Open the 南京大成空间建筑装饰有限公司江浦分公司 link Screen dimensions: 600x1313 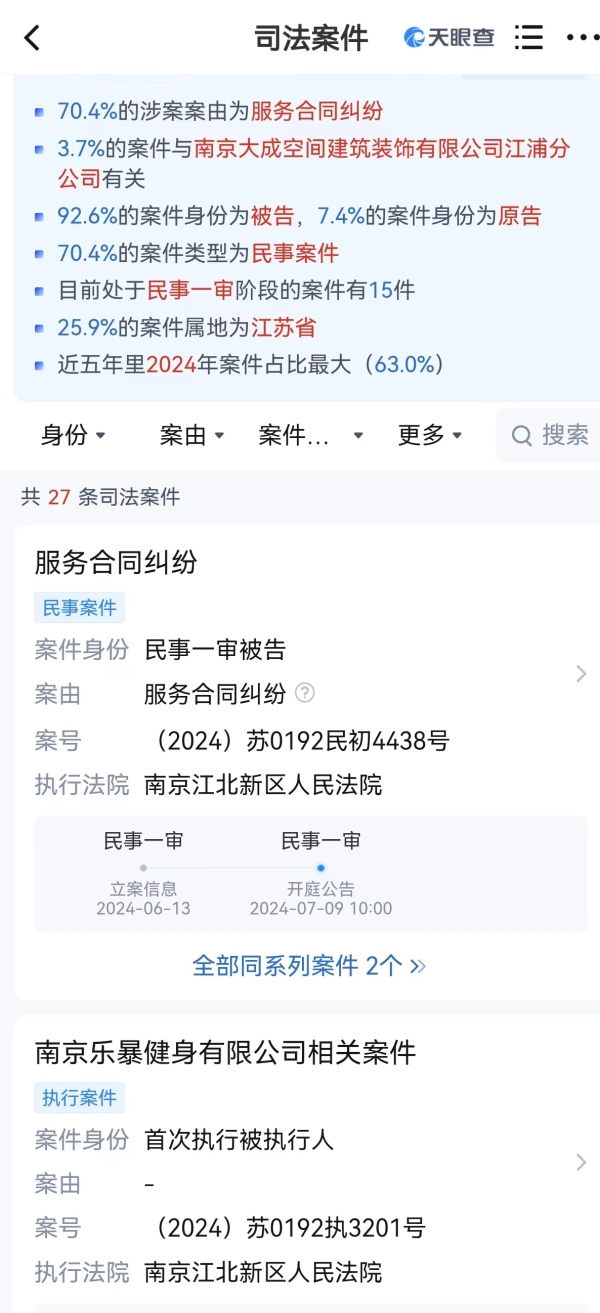pyautogui.click(x=380, y=149)
